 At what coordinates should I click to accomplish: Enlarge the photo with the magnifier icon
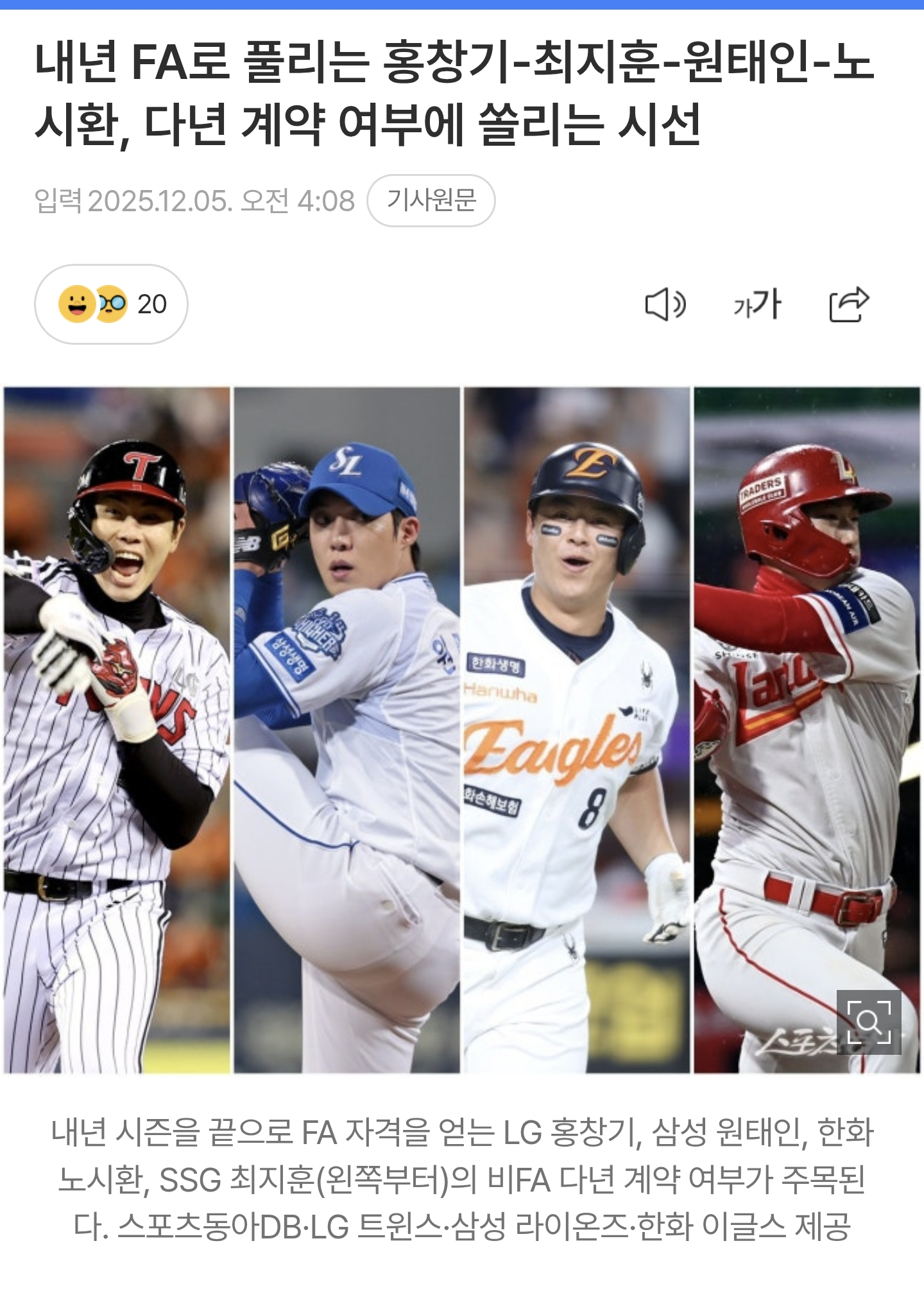click(868, 1021)
